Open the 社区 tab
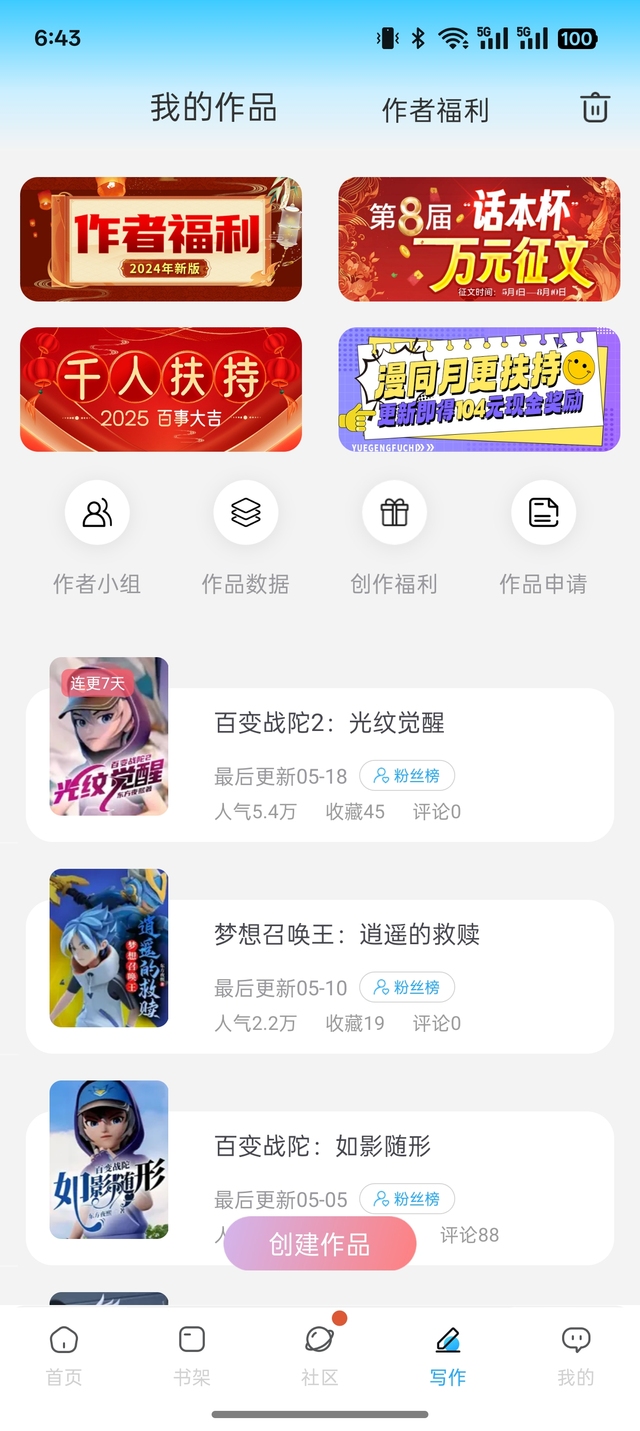The image size is (640, 1431). click(320, 1355)
